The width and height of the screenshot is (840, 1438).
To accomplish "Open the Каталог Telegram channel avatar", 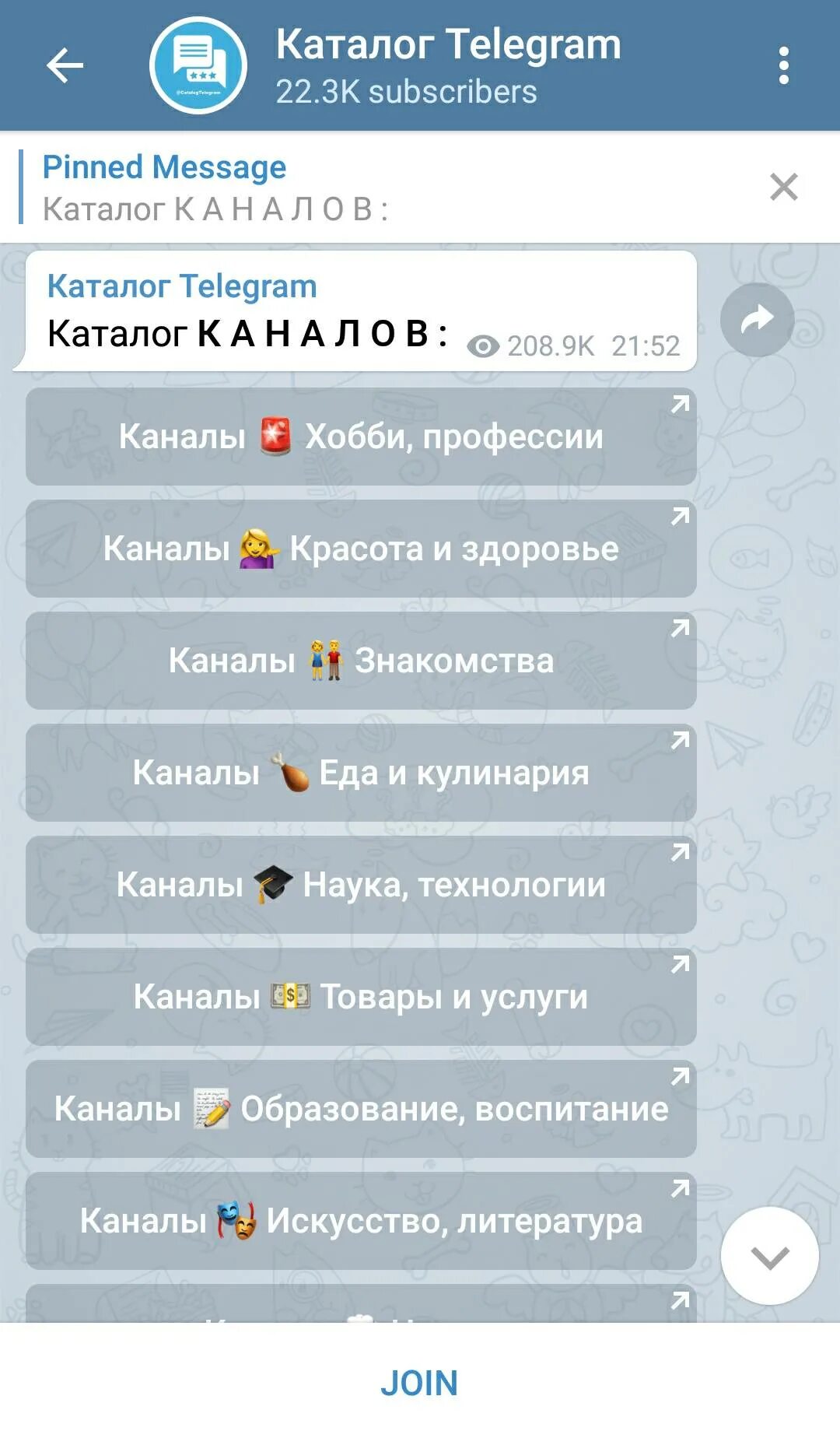I will coord(198,65).
